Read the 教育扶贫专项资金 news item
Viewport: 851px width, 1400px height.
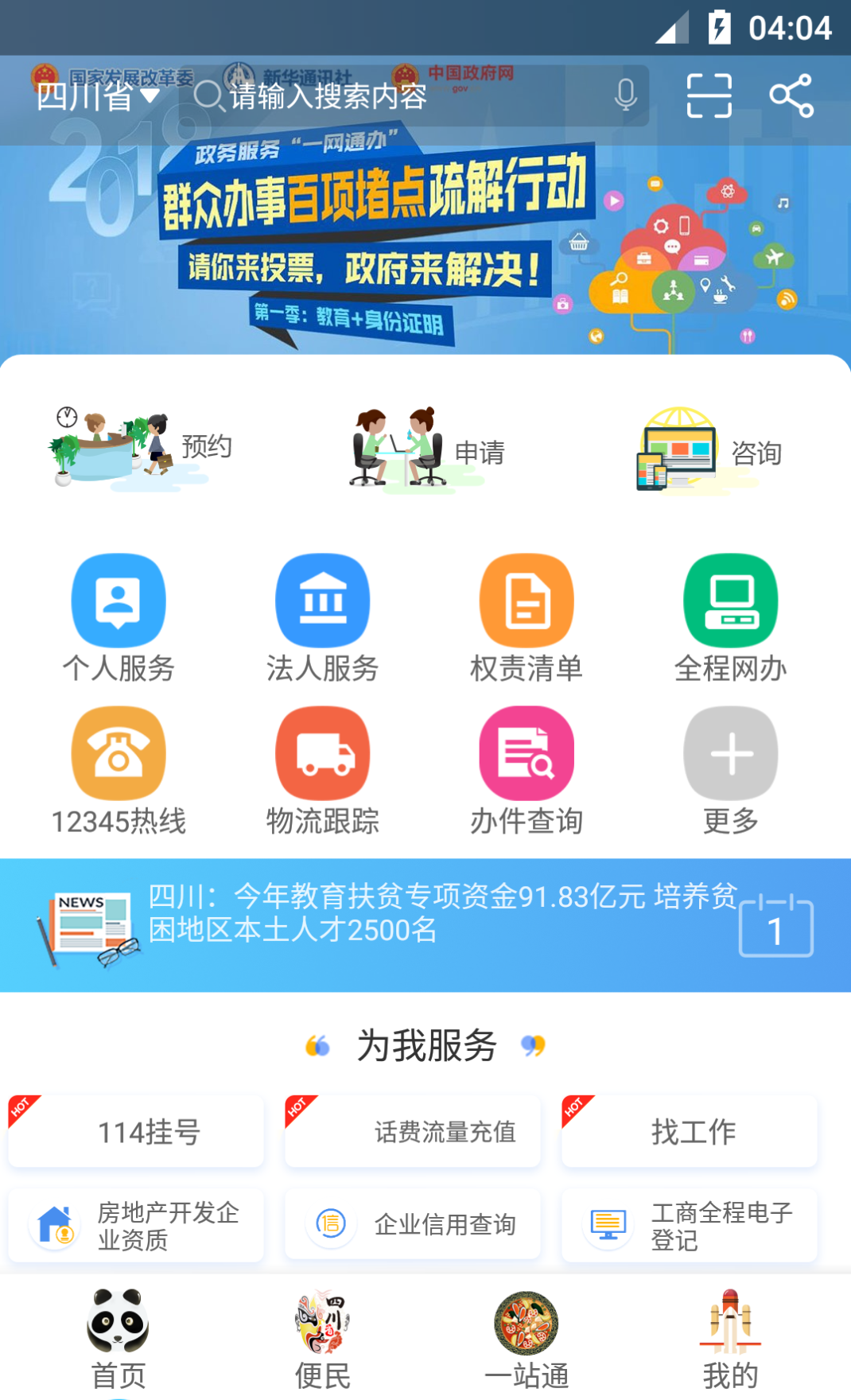point(441,913)
